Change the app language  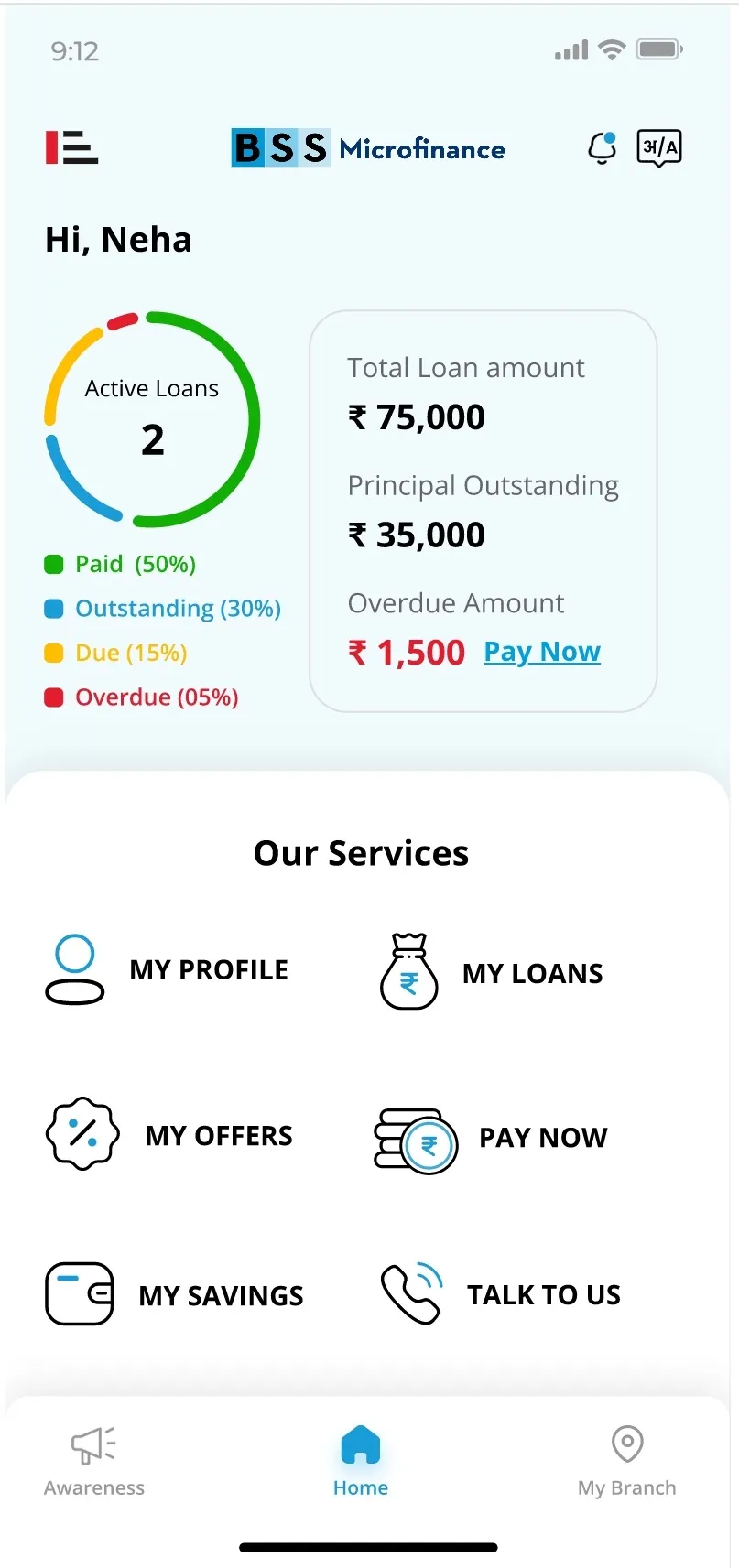[x=659, y=147]
